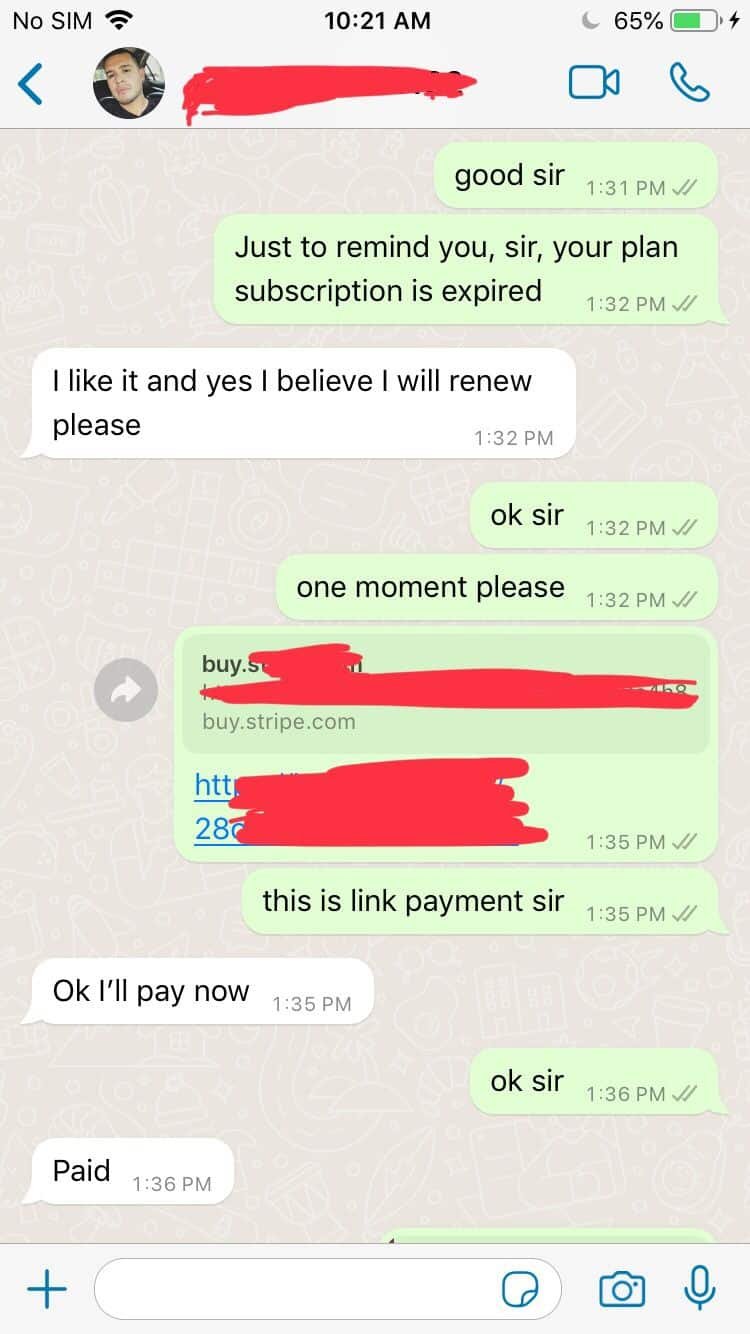Open the camera

(x=621, y=1289)
